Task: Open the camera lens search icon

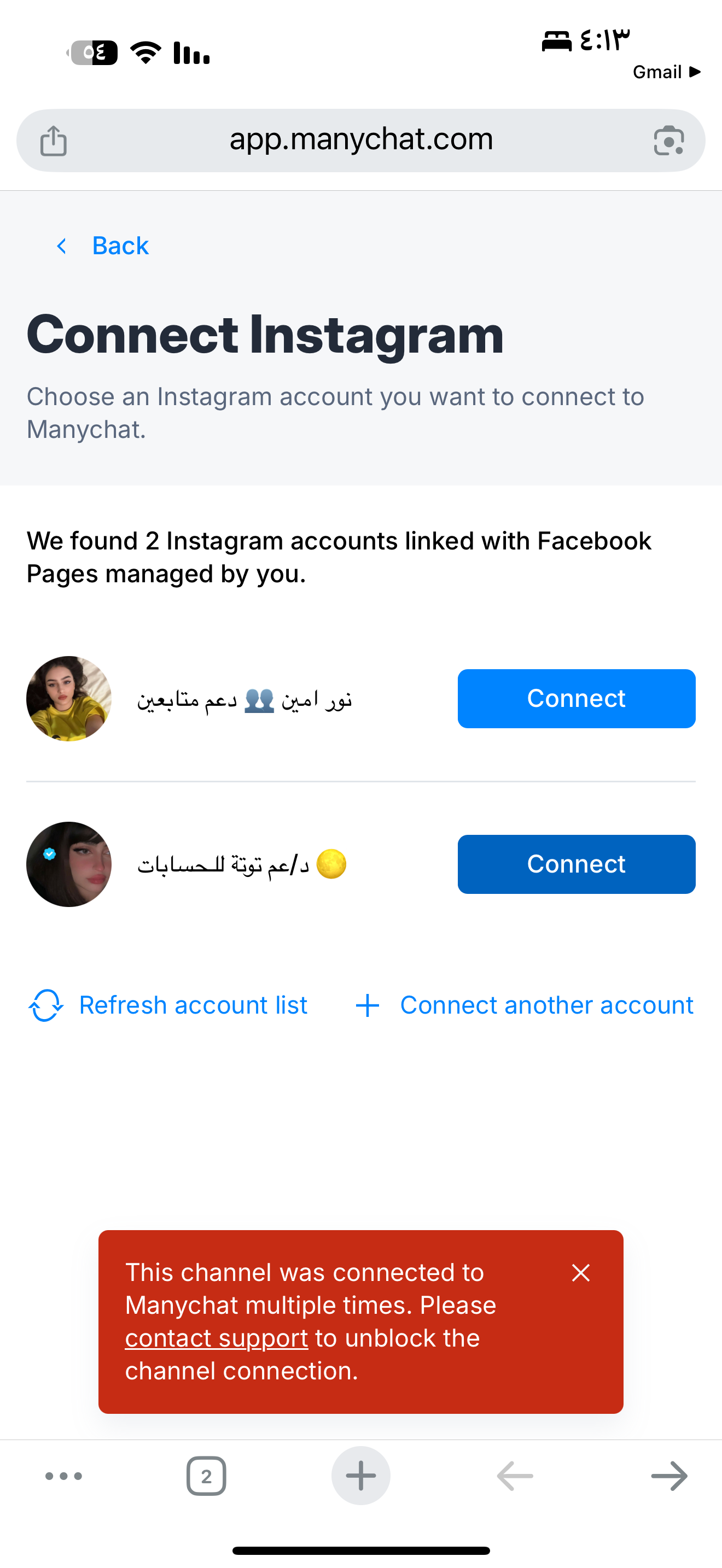Action: click(x=668, y=141)
